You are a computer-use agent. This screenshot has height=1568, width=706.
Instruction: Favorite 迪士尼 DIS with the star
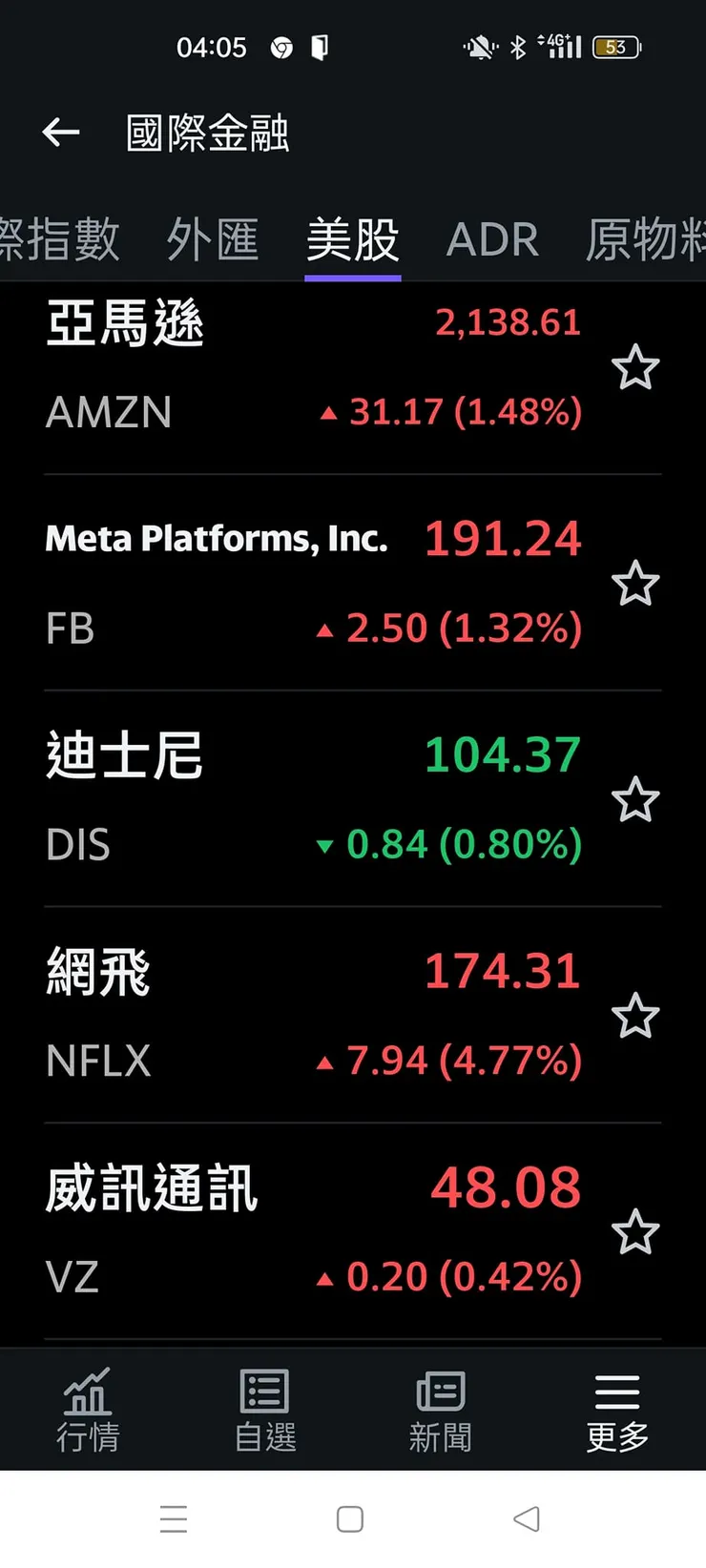tap(635, 800)
